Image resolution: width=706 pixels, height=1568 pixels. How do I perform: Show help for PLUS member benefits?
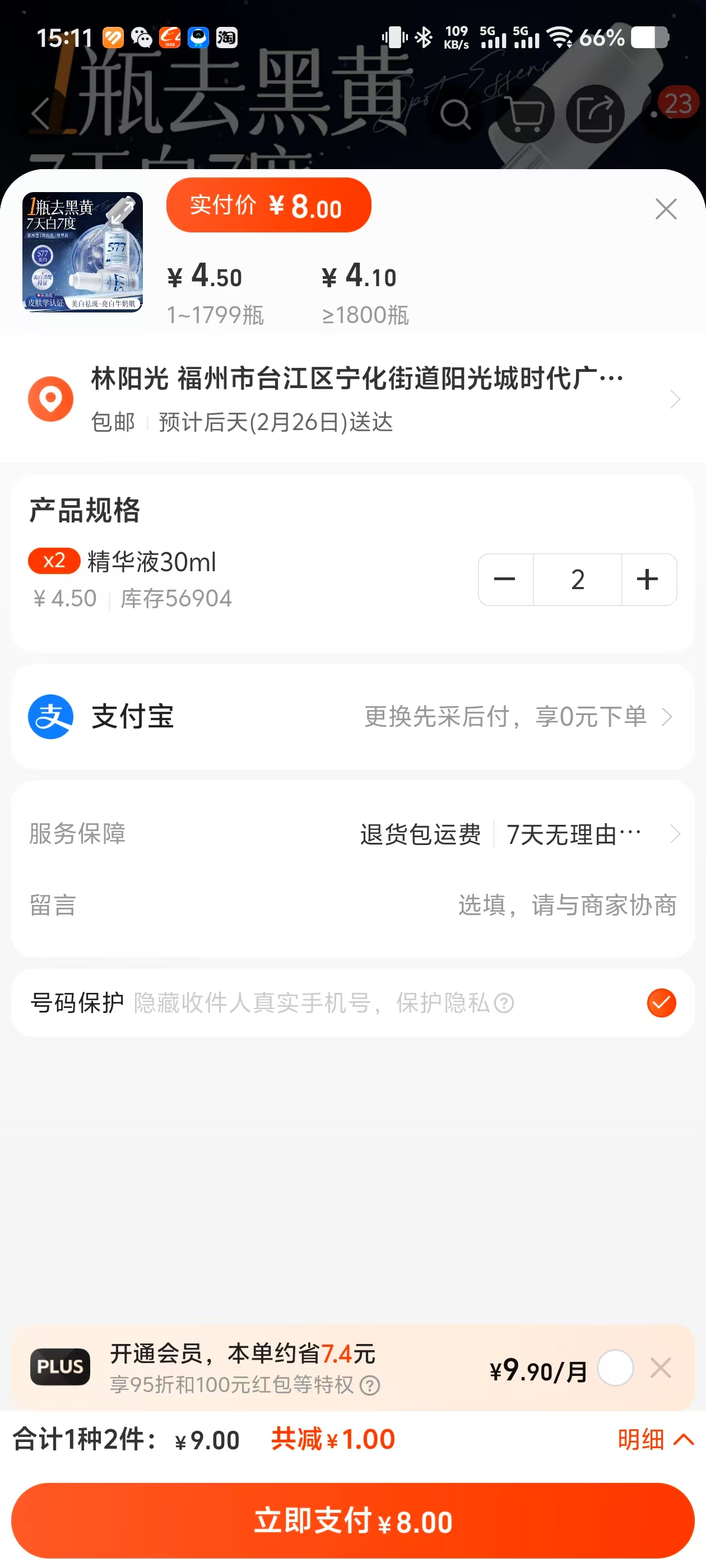(370, 1385)
